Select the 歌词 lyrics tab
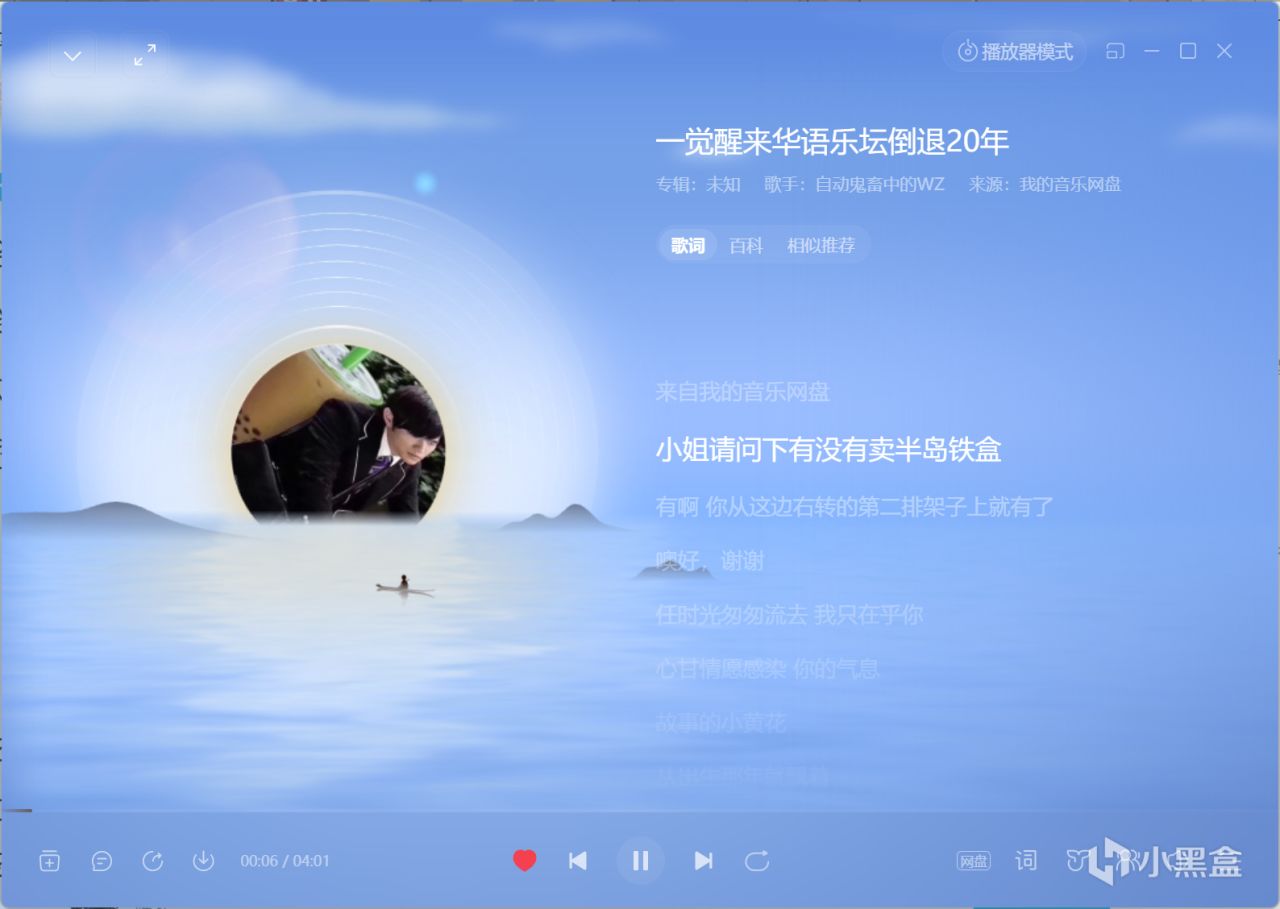 pyautogui.click(x=688, y=245)
